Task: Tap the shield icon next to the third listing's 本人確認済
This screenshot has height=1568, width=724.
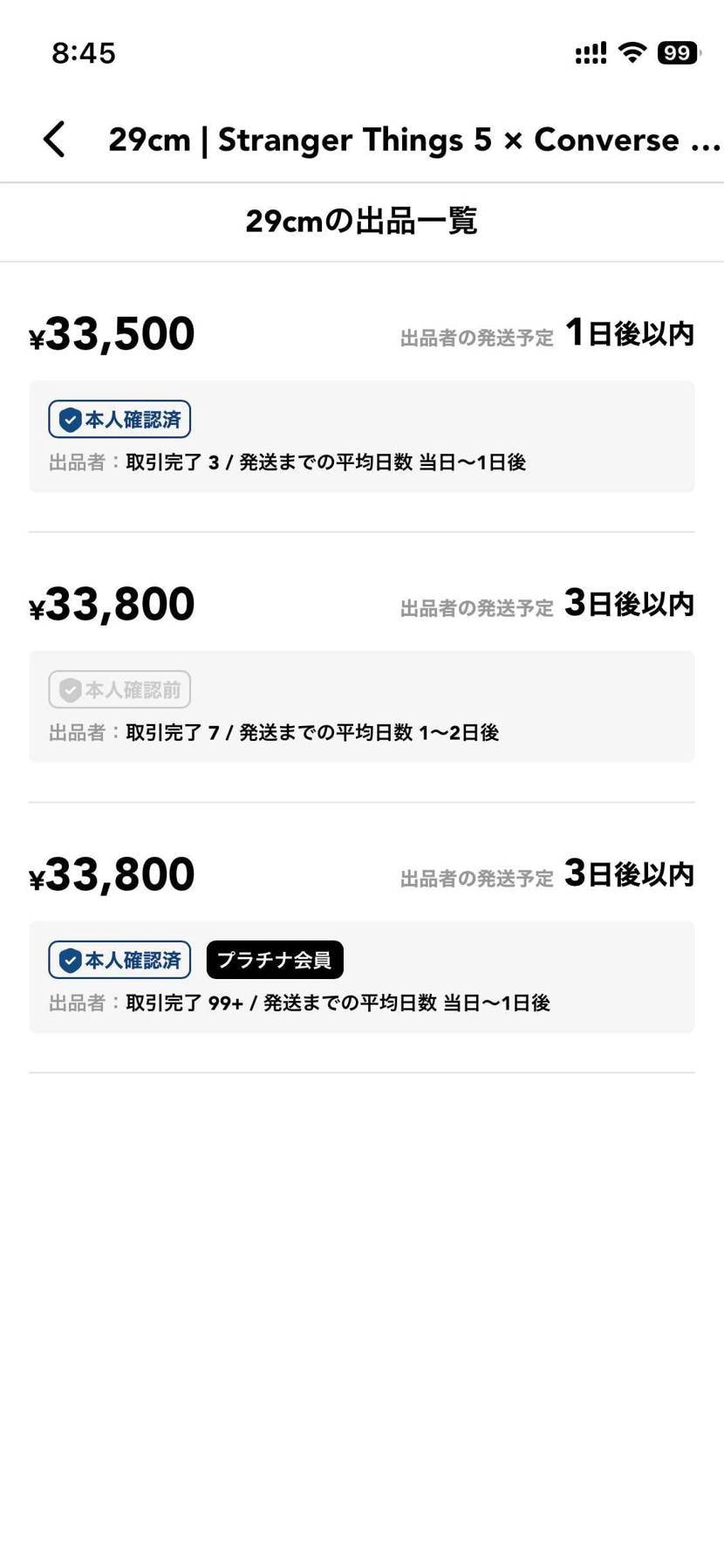Action: tap(69, 959)
